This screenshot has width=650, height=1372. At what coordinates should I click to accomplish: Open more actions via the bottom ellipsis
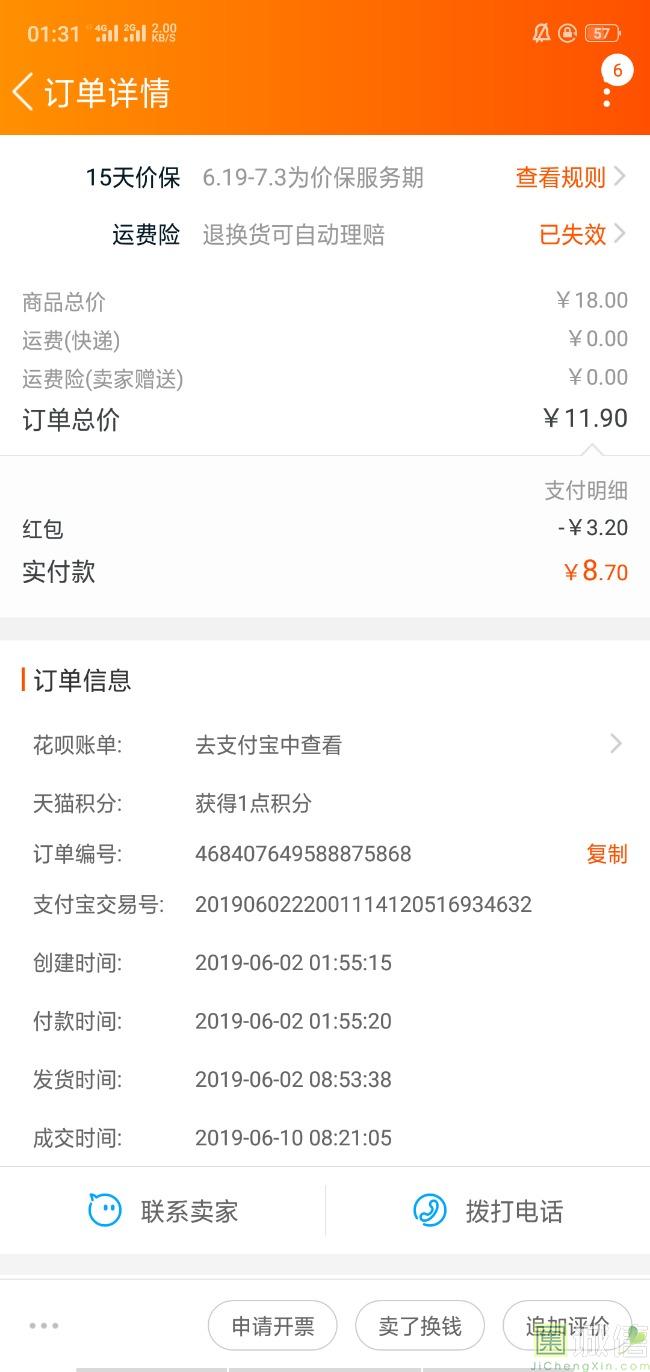tap(44, 1326)
